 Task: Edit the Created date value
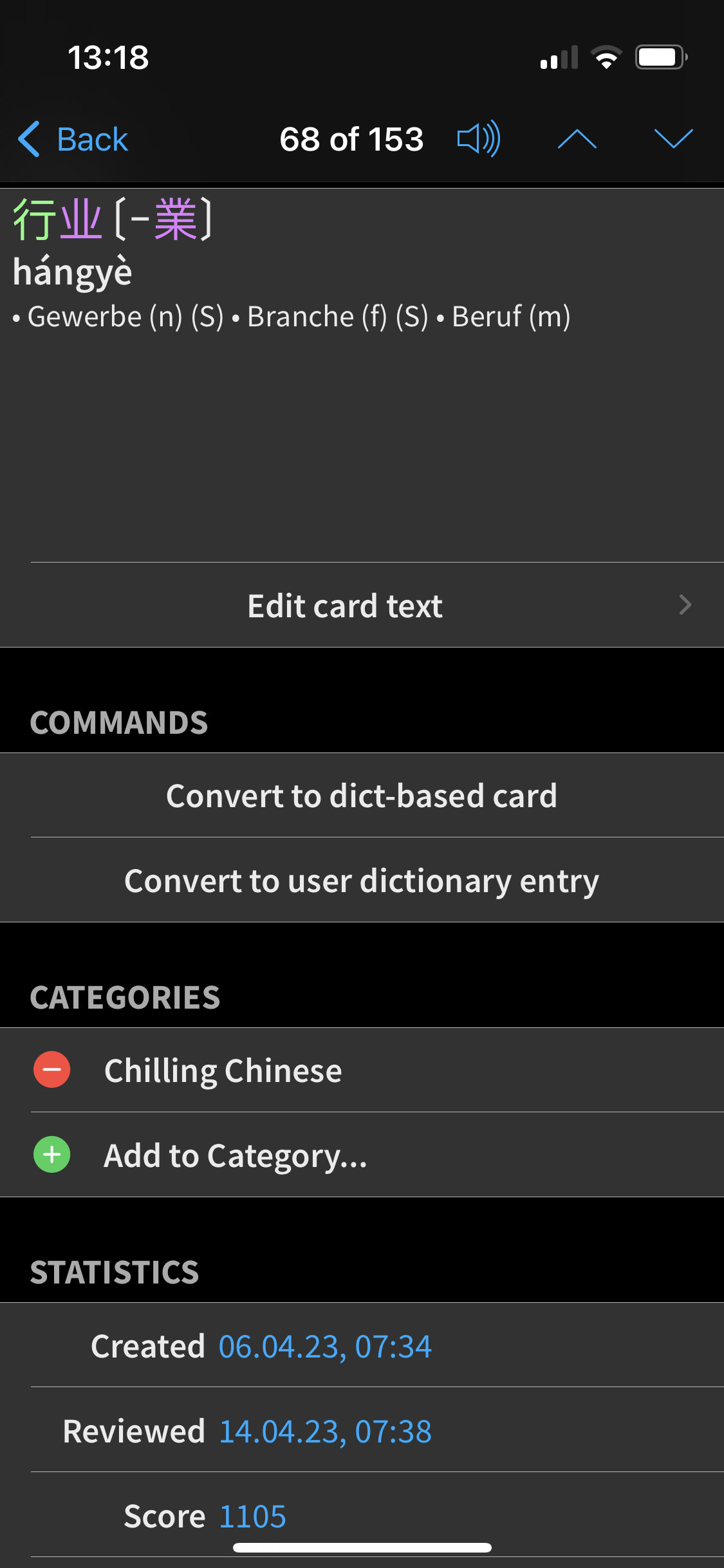pos(325,1347)
